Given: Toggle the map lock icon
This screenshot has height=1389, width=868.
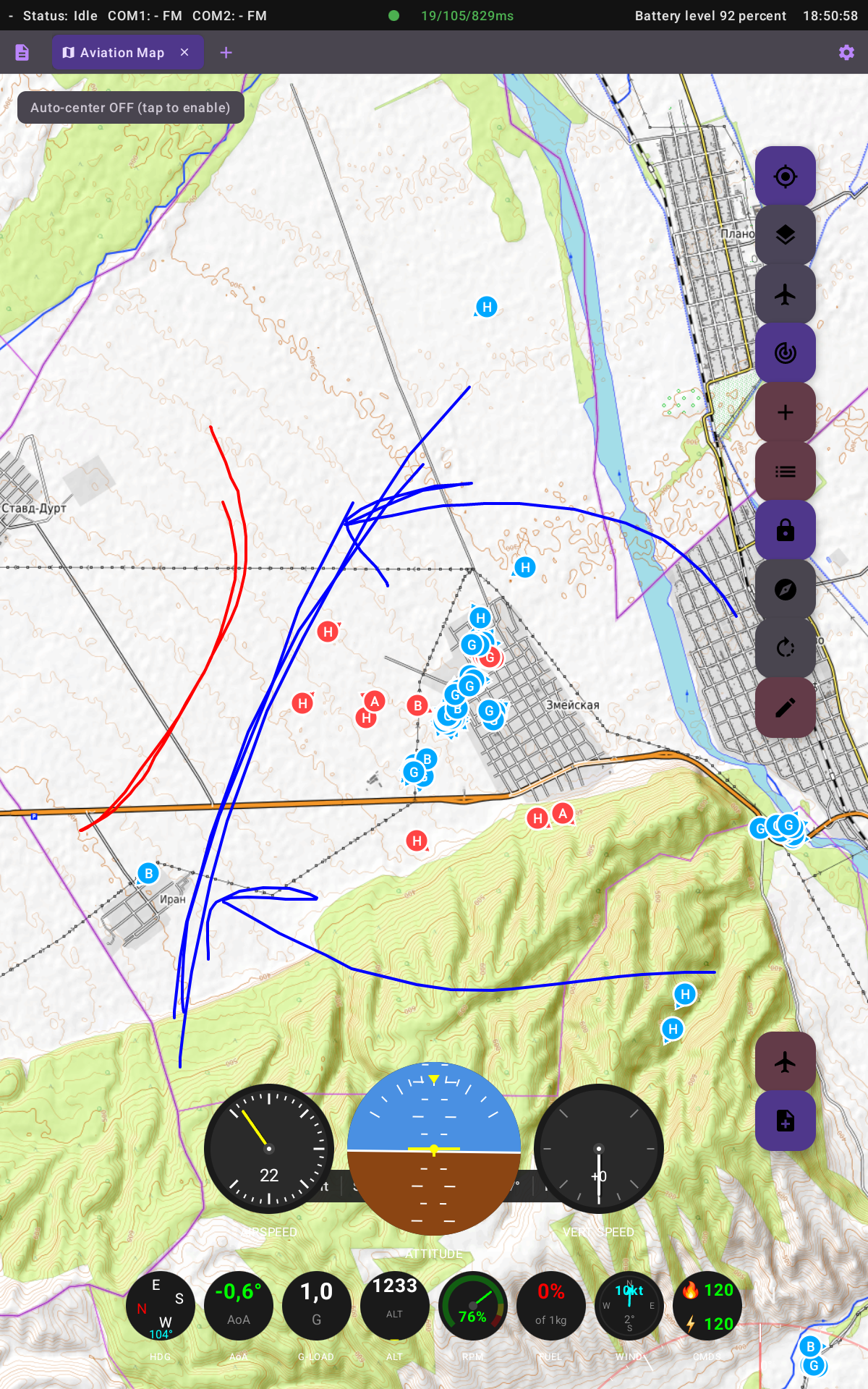Looking at the screenshot, I should (x=786, y=530).
